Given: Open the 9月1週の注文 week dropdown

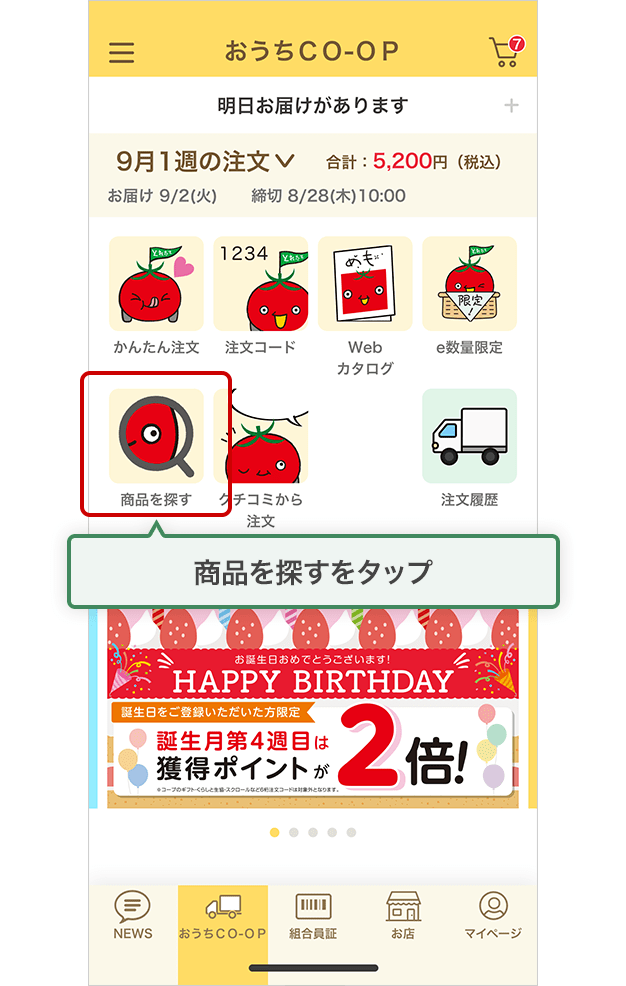Looking at the screenshot, I should point(206,161).
